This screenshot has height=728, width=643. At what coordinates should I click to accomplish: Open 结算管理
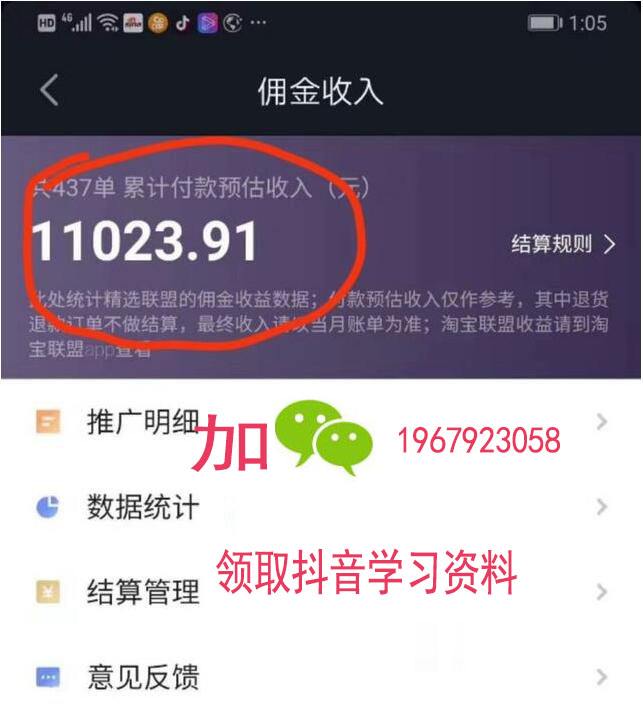(x=143, y=592)
